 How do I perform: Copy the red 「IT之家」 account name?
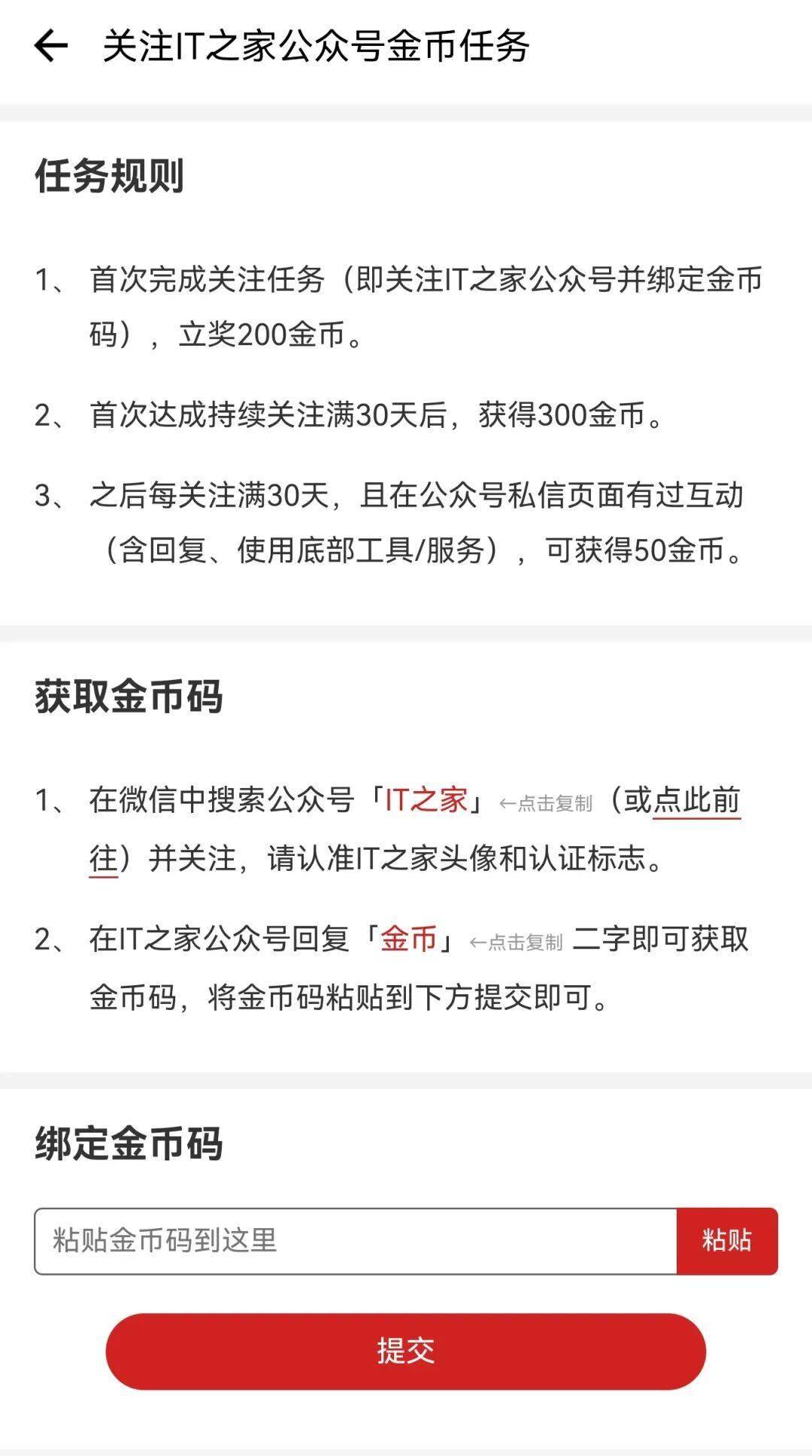point(426,800)
